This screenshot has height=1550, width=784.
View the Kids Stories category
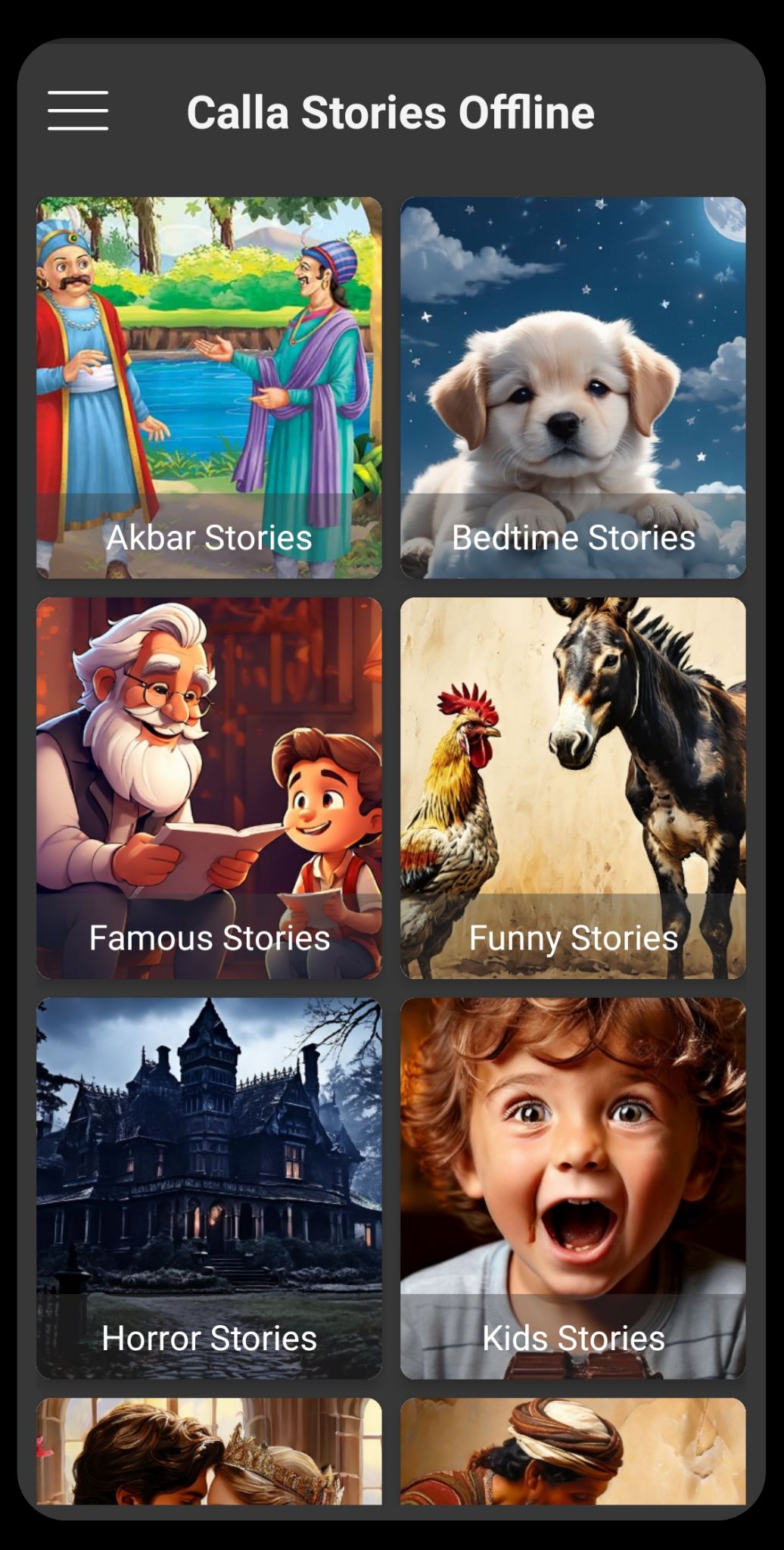(573, 1189)
